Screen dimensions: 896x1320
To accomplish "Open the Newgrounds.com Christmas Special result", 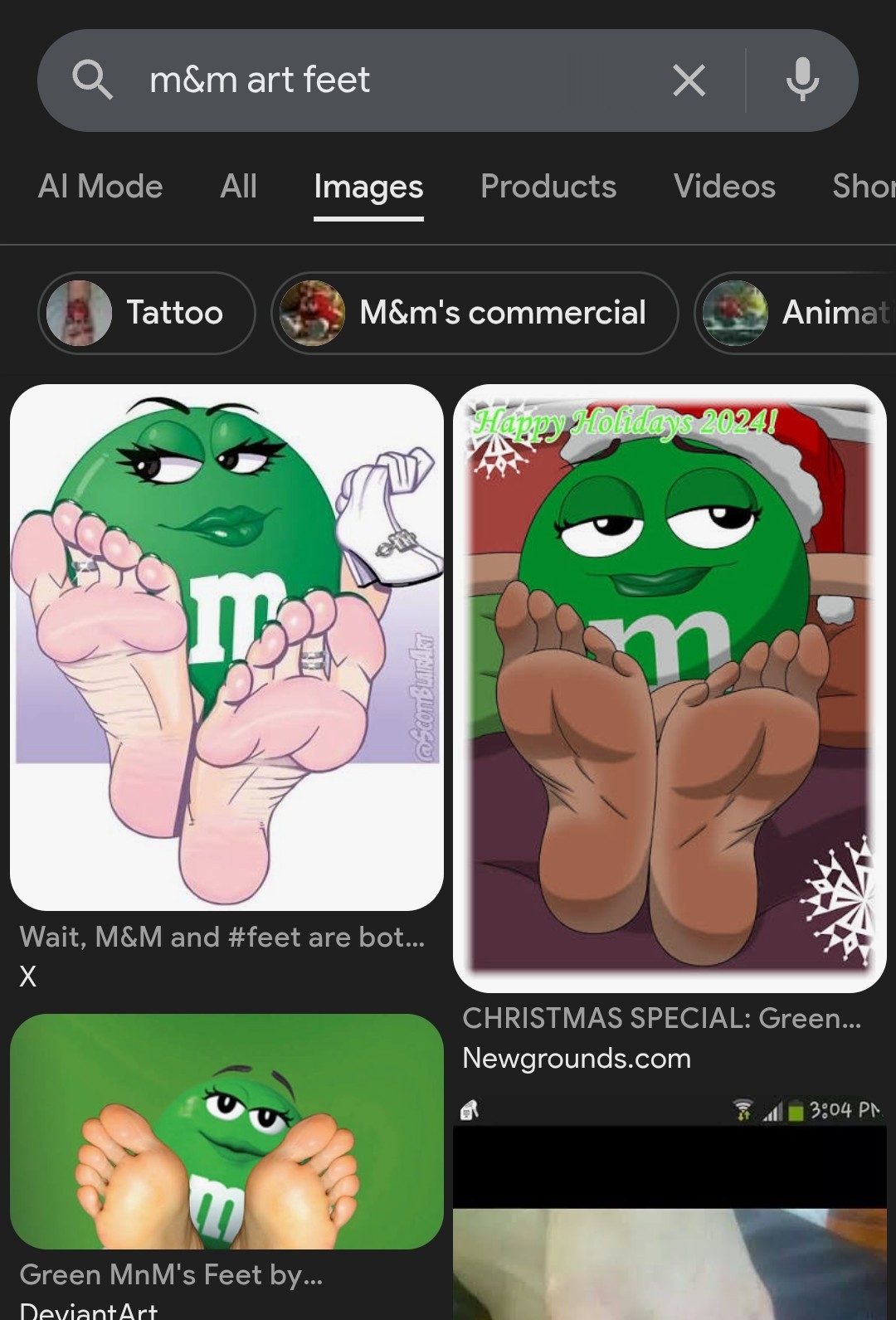I will pos(670,689).
